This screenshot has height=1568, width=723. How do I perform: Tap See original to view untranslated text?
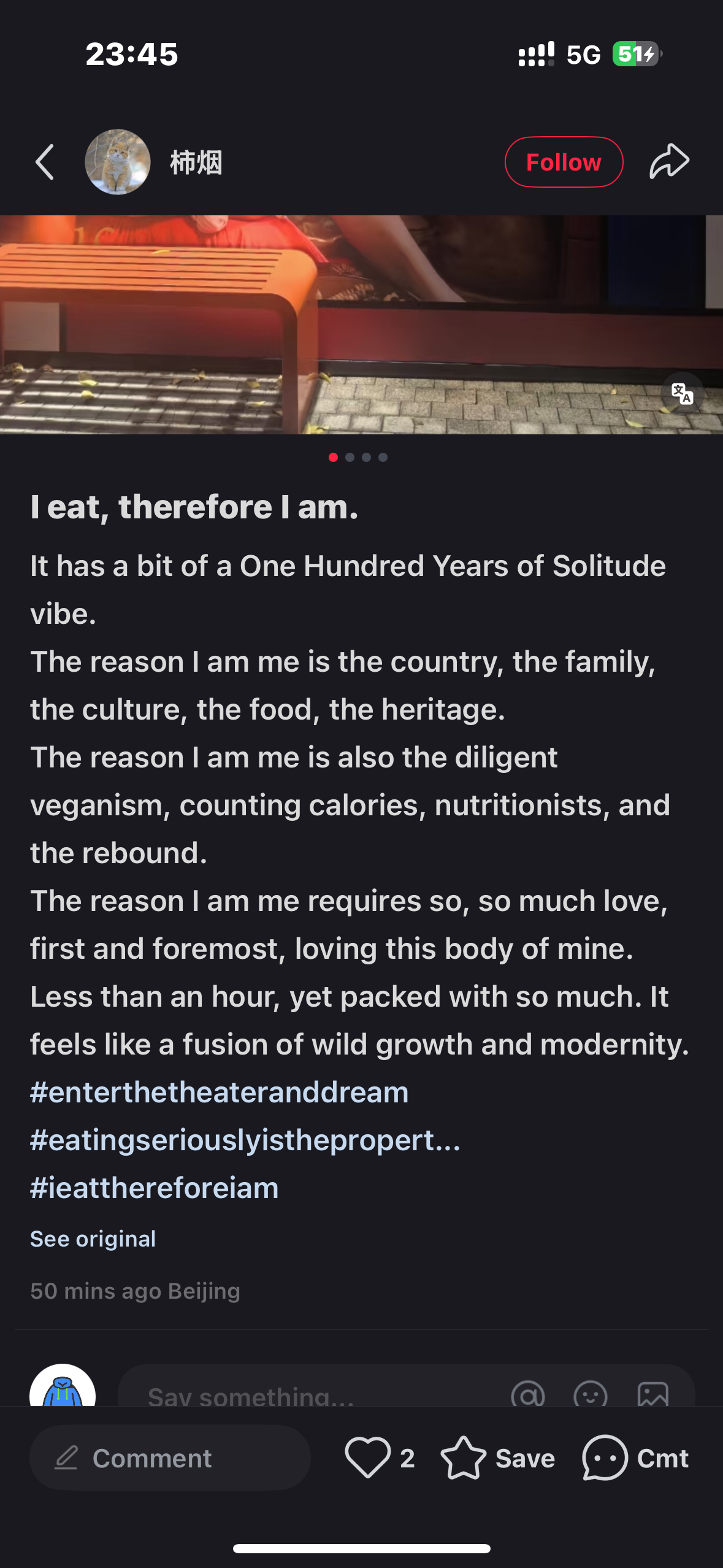tap(93, 1239)
